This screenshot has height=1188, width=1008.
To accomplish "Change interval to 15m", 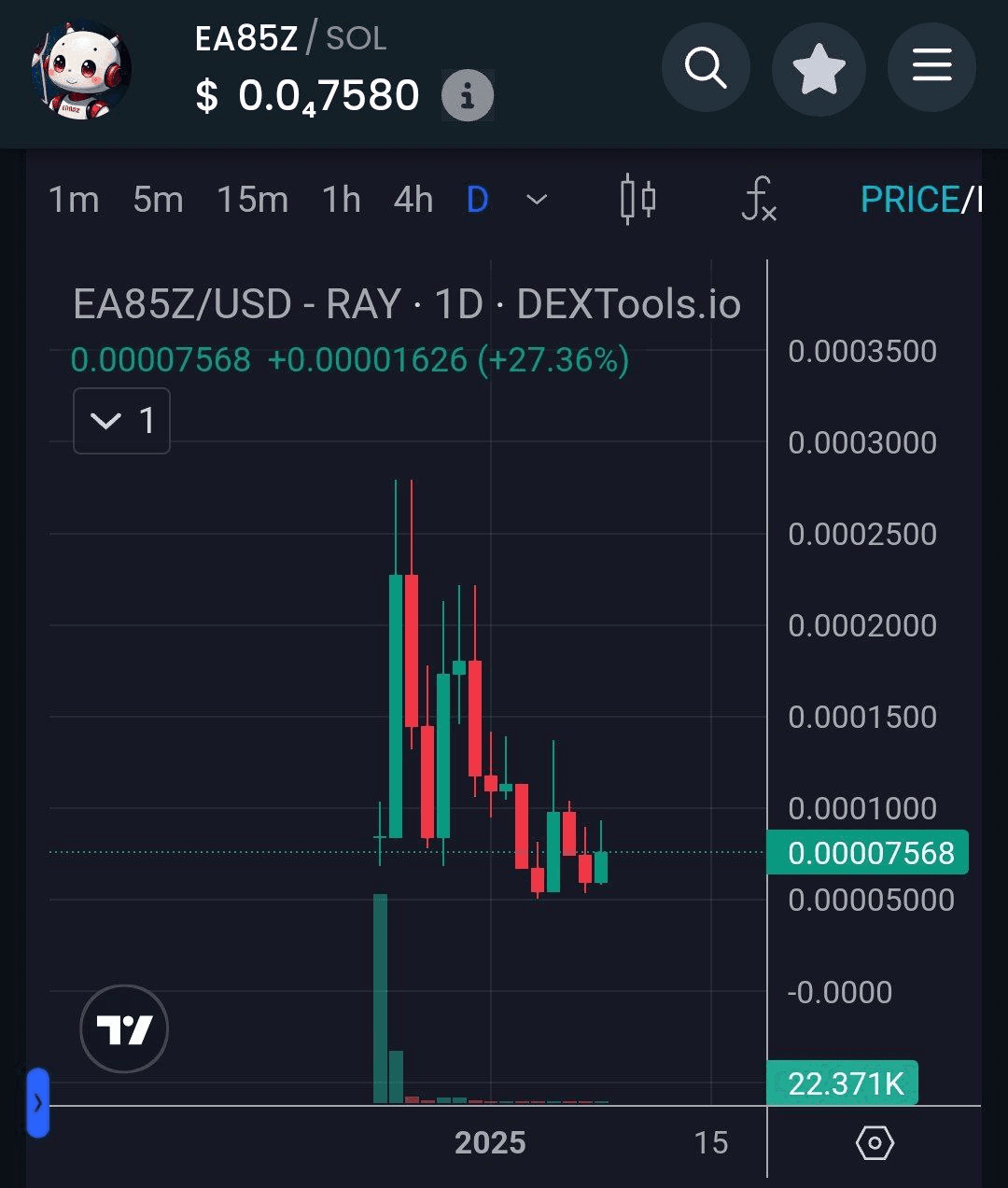I will 252,200.
